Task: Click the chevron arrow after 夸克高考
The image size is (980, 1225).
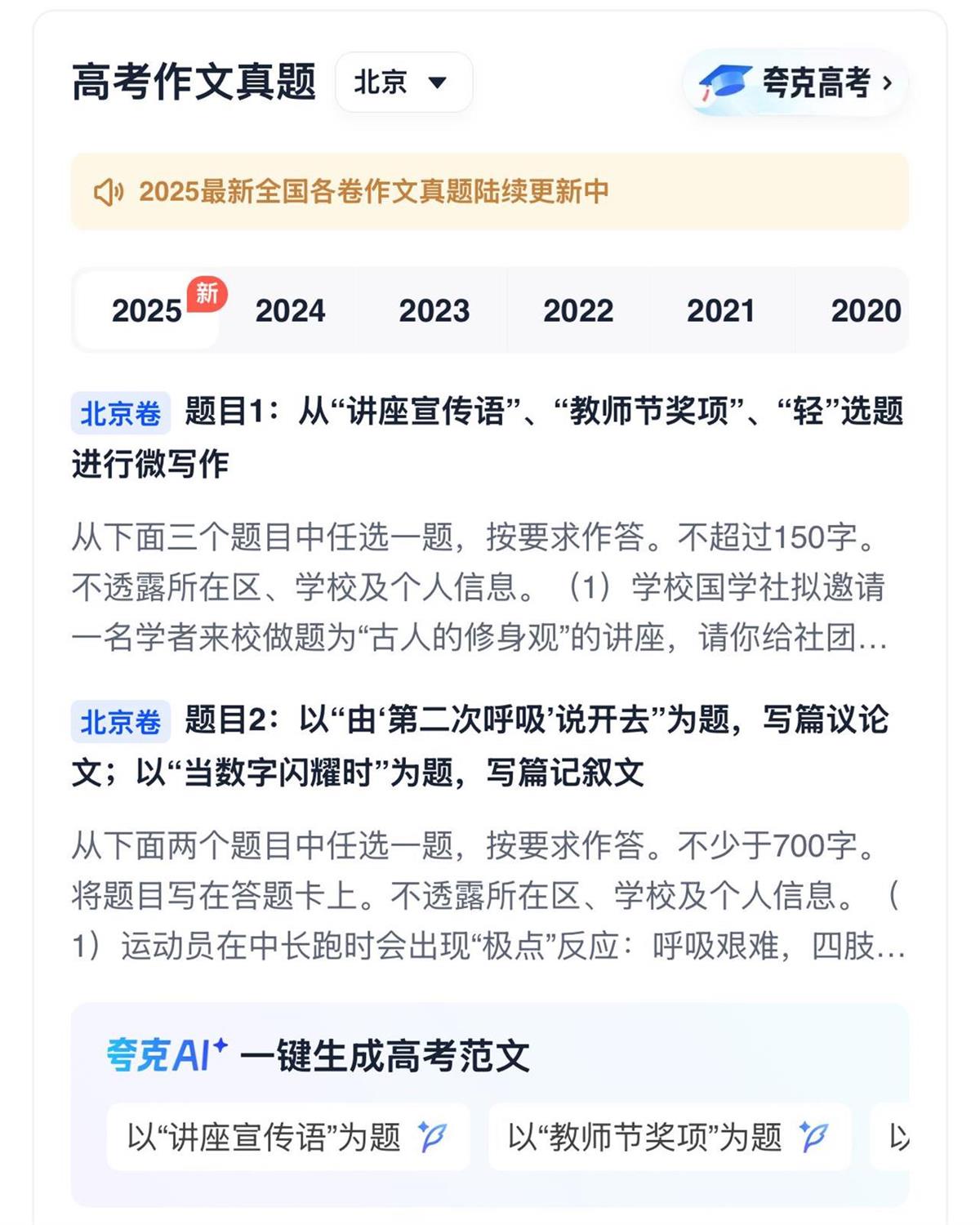Action: pyautogui.click(x=889, y=82)
